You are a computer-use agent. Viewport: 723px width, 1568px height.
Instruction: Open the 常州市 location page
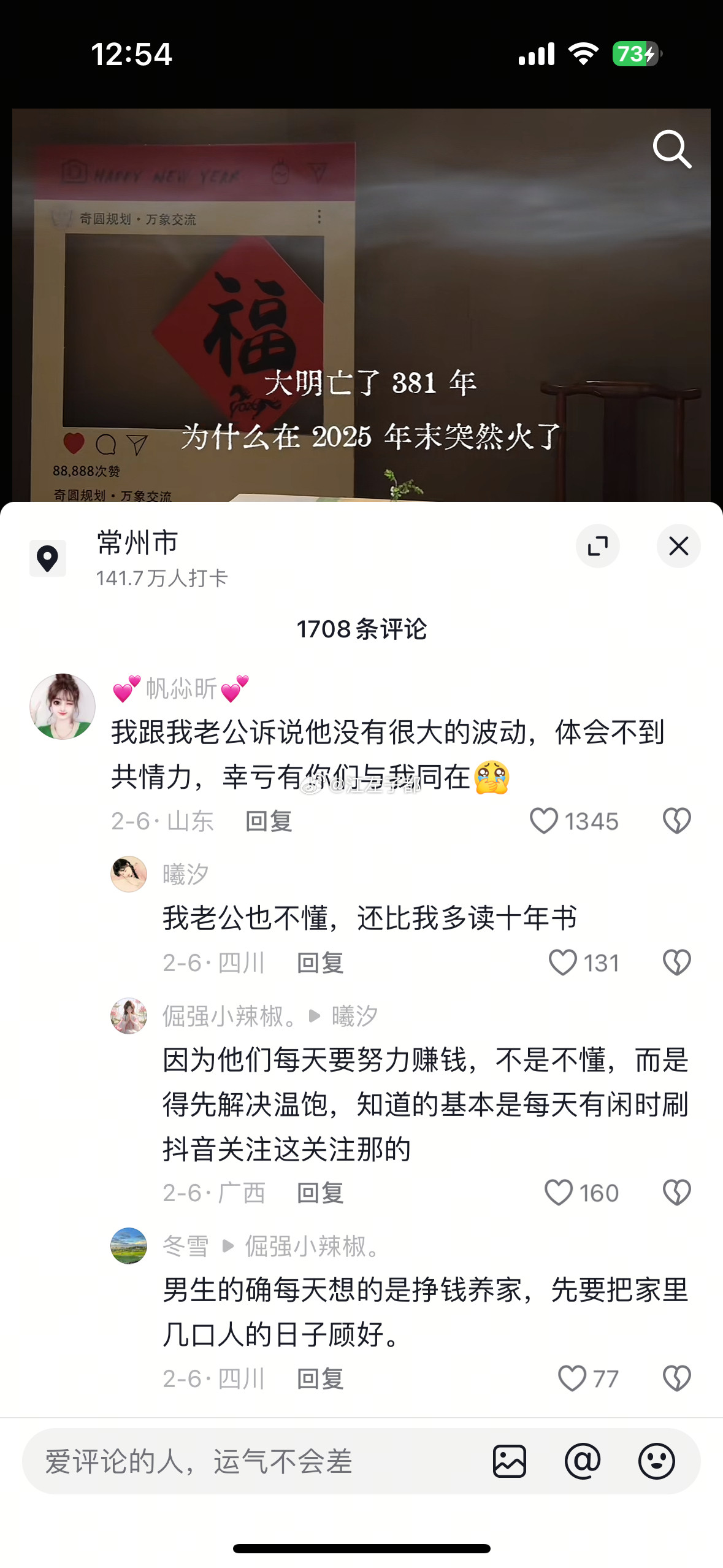coord(136,542)
